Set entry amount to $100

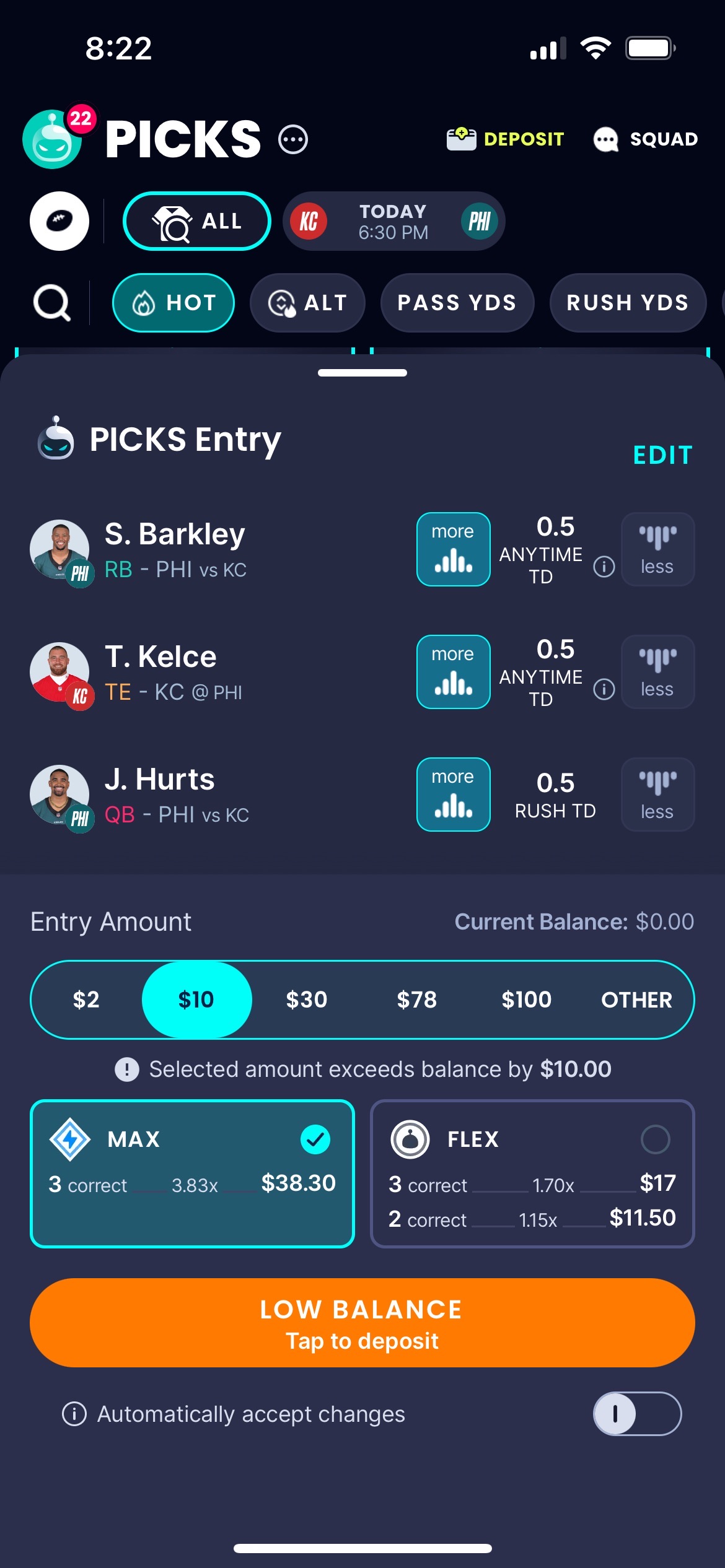[x=527, y=1000]
